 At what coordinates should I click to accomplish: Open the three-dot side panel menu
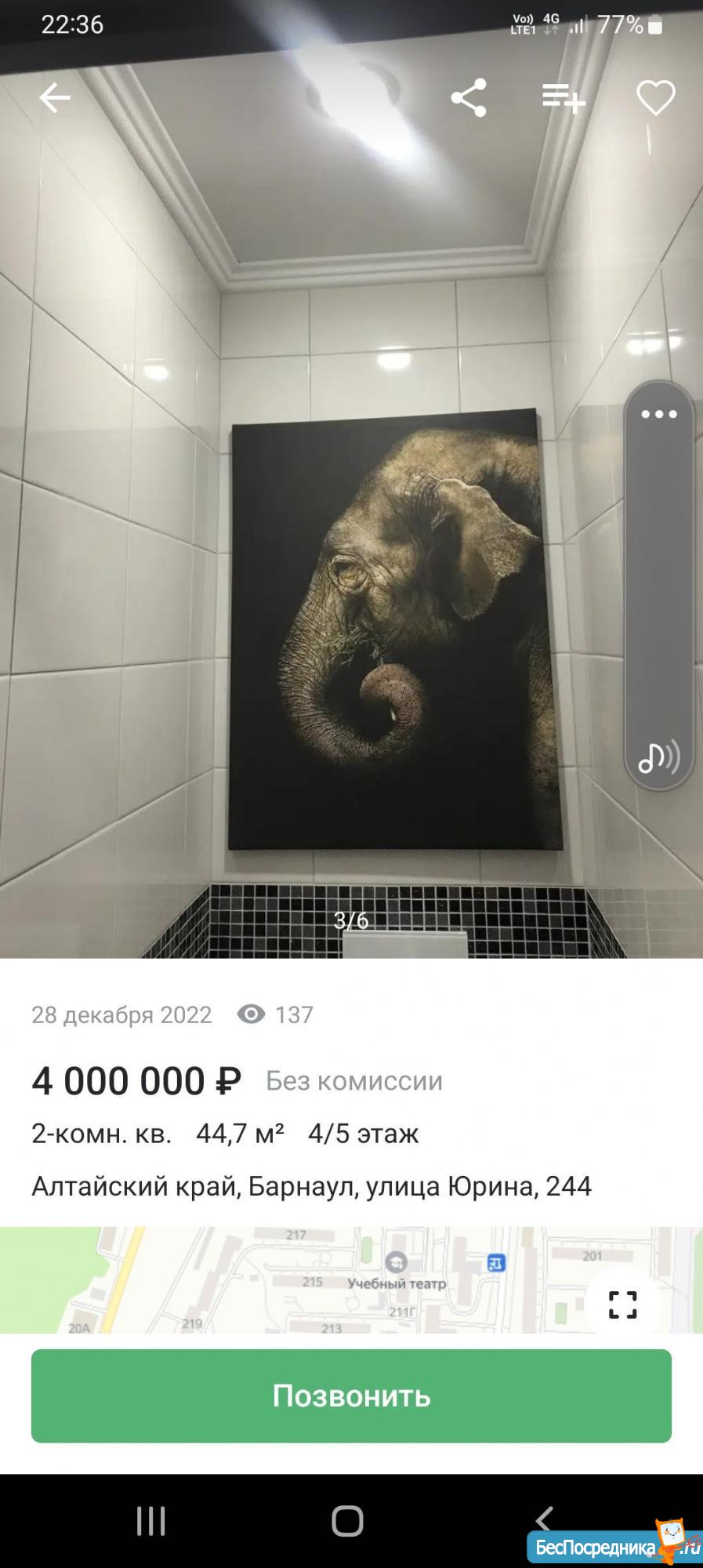click(x=659, y=414)
